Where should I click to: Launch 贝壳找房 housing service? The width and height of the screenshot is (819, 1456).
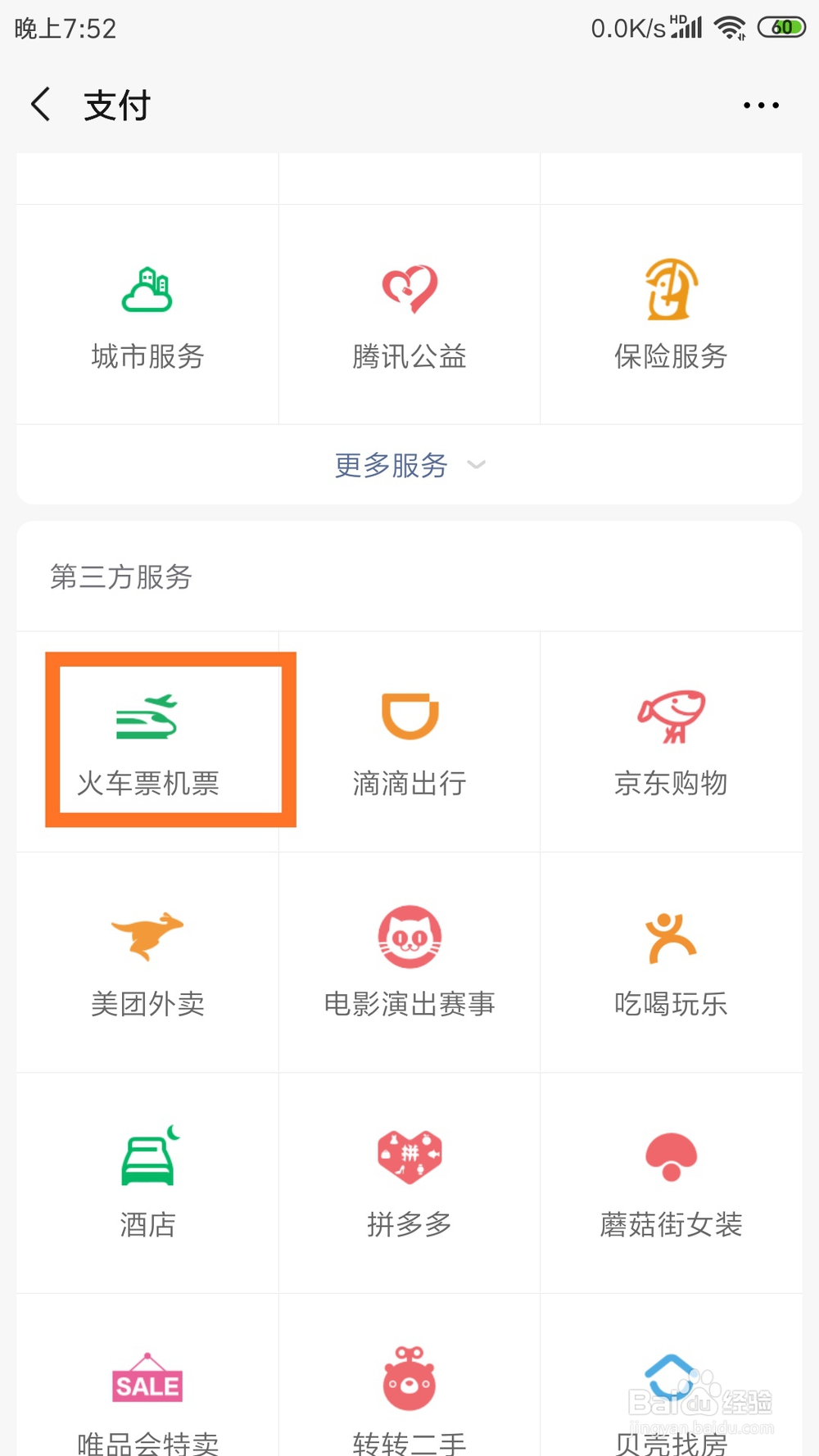tap(670, 1392)
